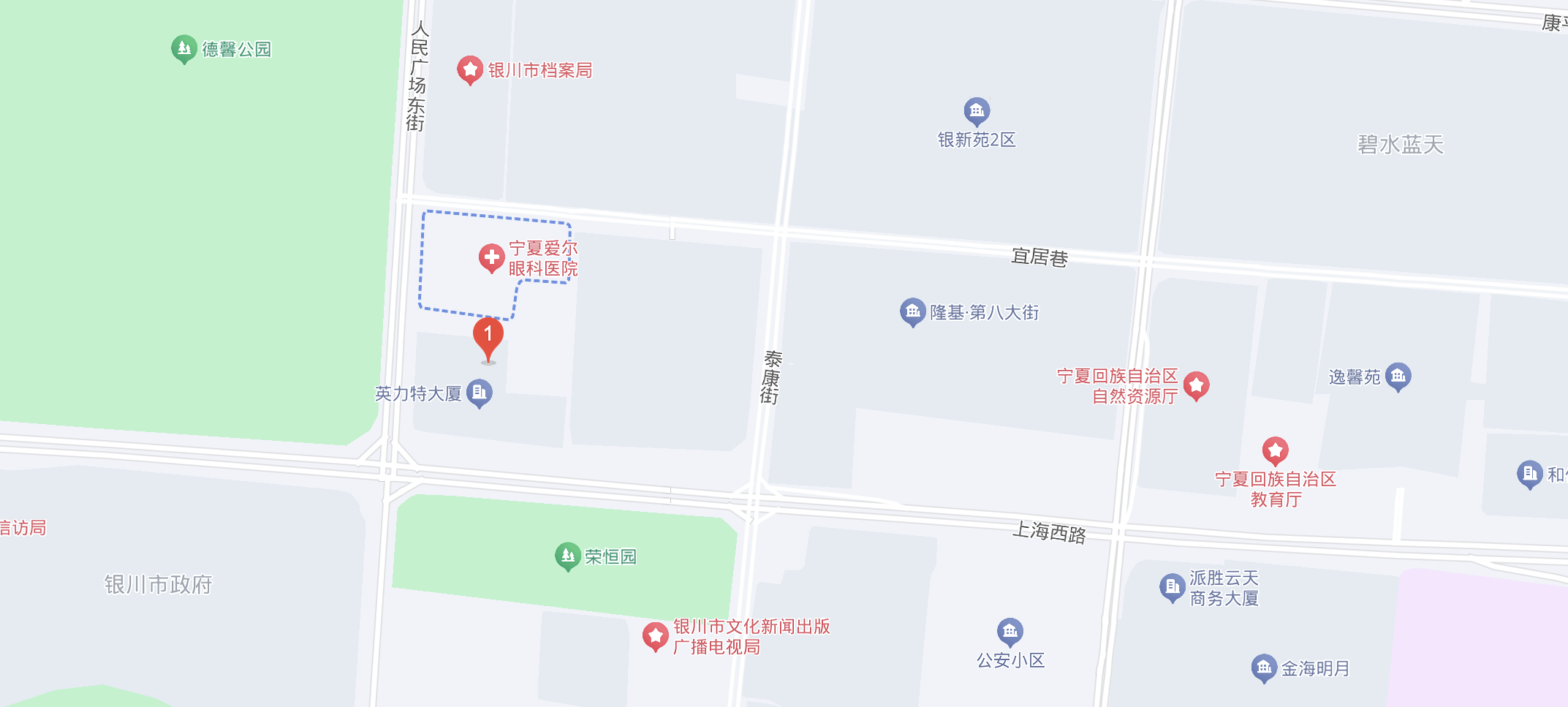Tap the 宁夏回族自治区教育厅 marker
Image resolution: width=1568 pixels, height=707 pixels.
pyautogui.click(x=1275, y=451)
